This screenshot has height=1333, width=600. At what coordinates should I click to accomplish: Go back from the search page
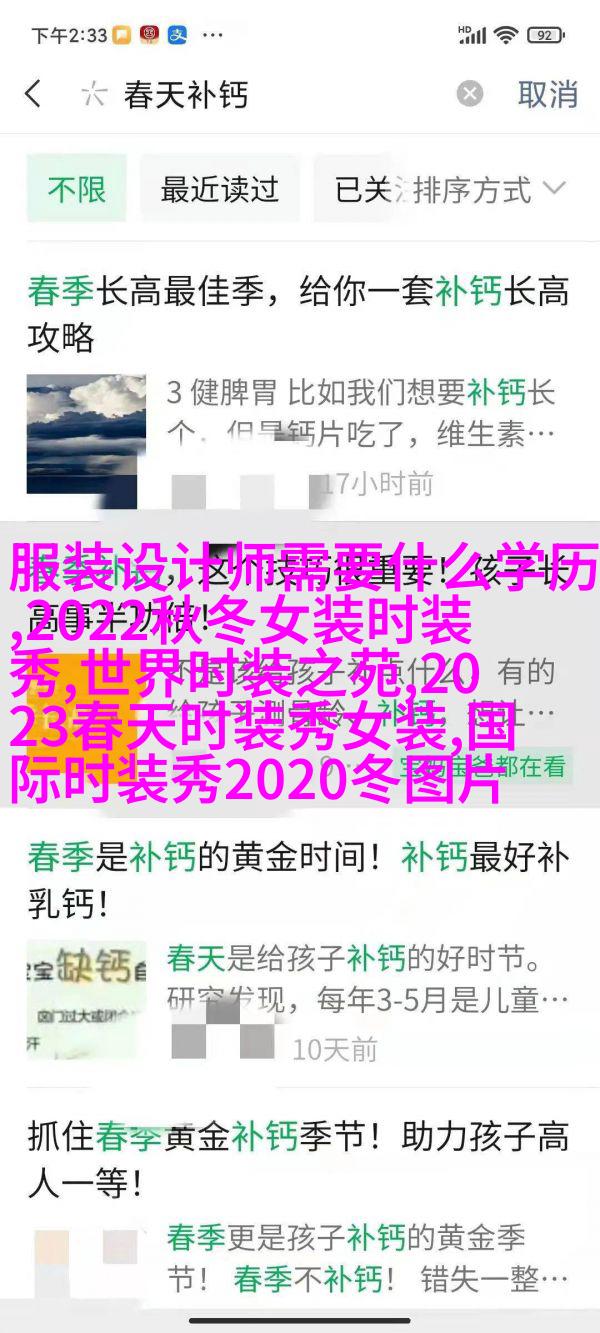[33, 95]
